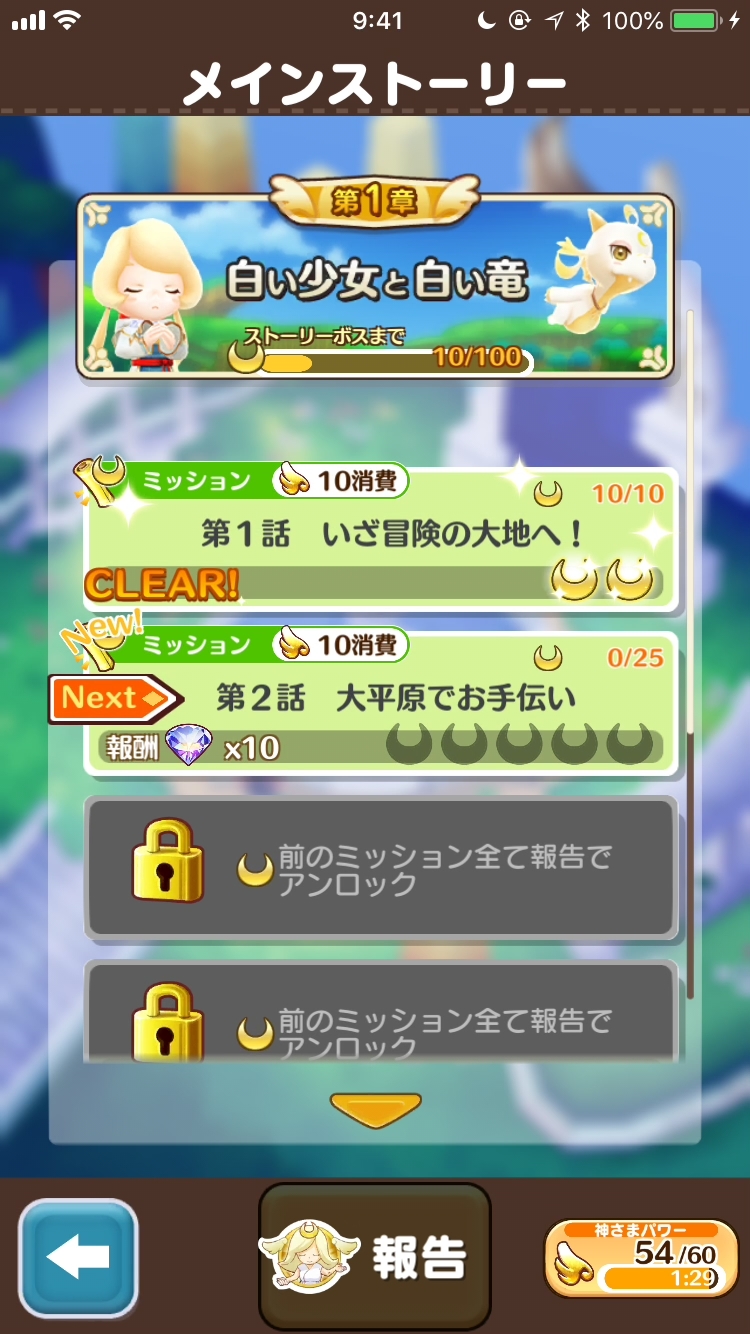Open the 第1章 白い少女と白い竜 chapter banner
Image resolution: width=750 pixels, height=1334 pixels.
[375, 285]
